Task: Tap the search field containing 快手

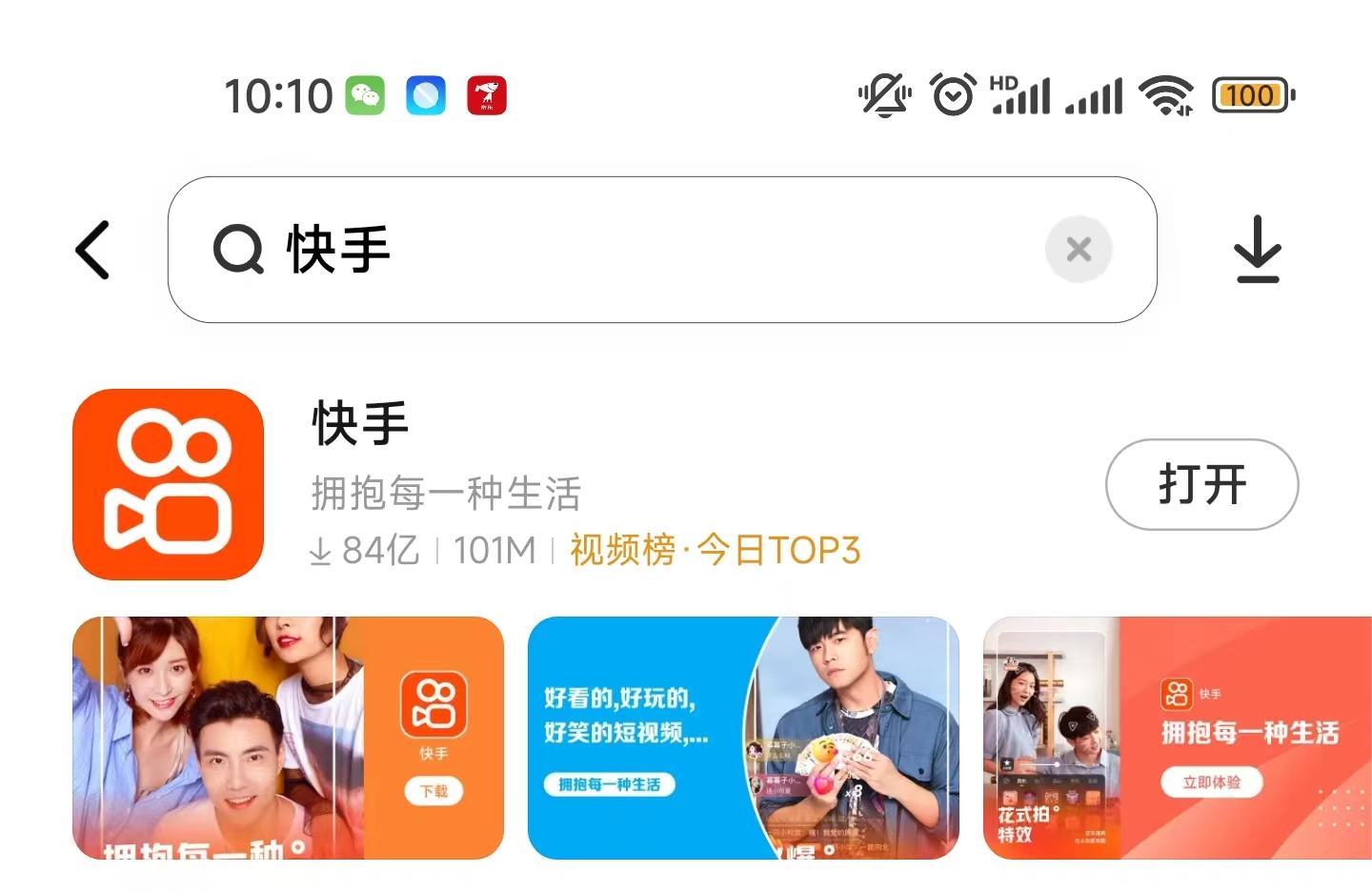Action: click(619, 250)
